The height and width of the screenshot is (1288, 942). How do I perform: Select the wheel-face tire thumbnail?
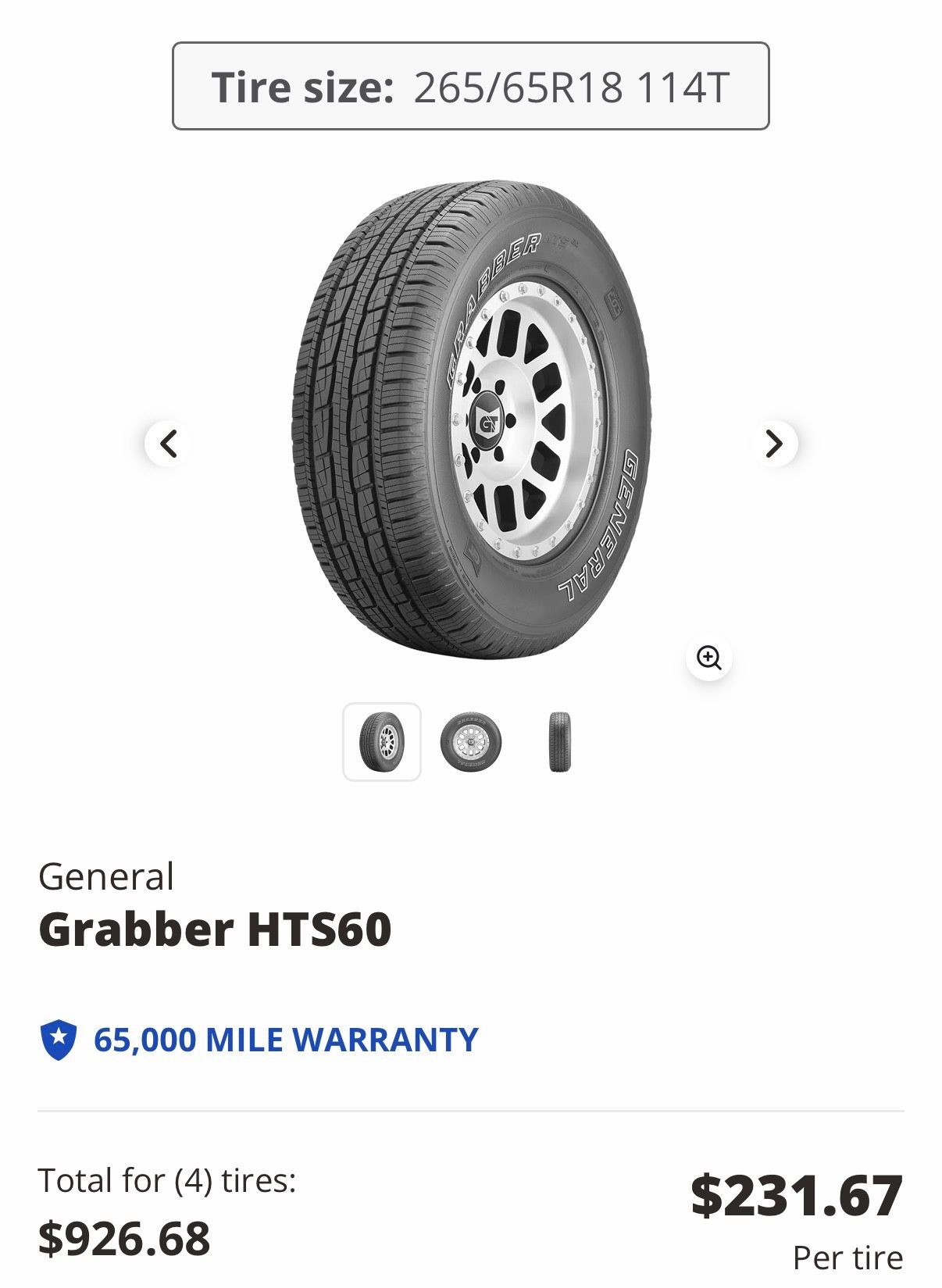point(471,740)
